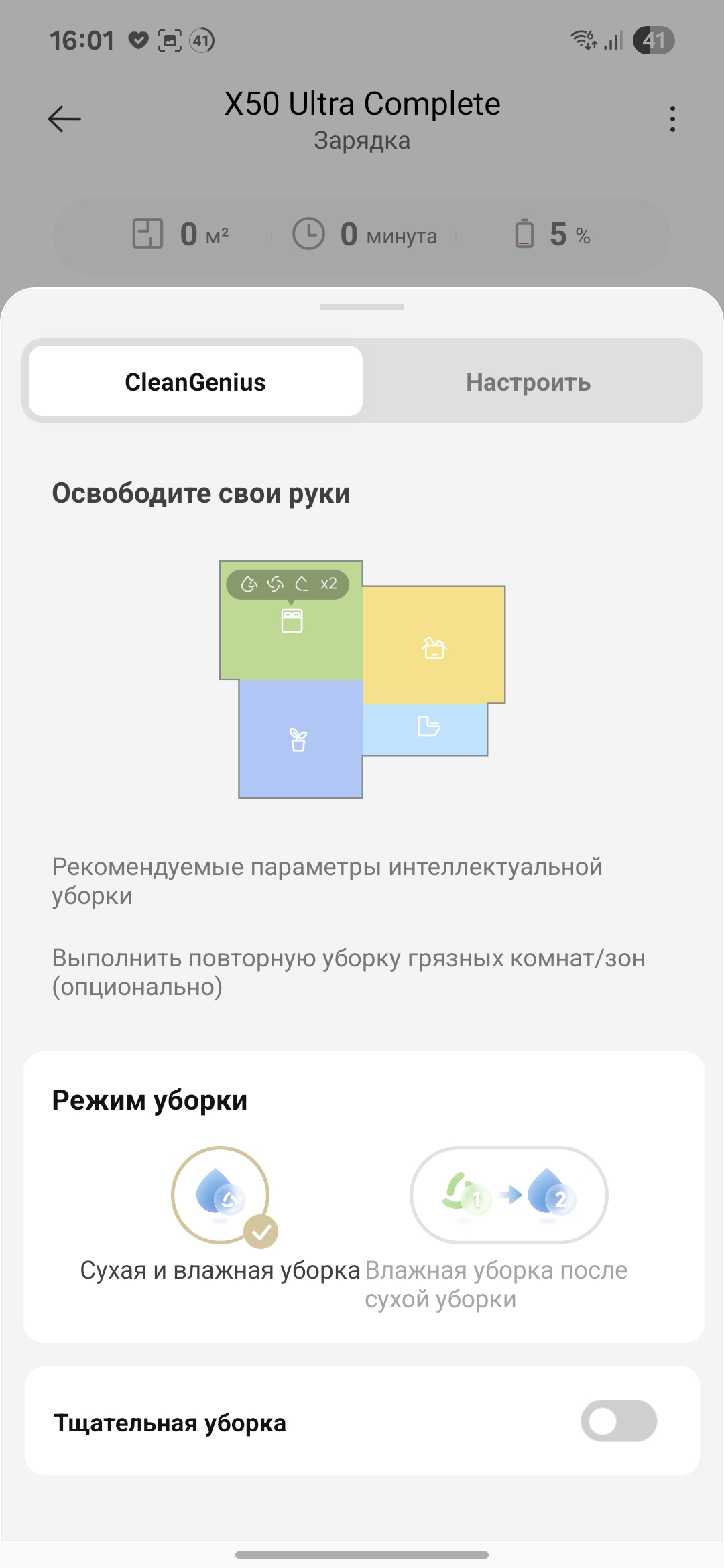The image size is (724, 1568).
Task: Open the three-dot overflow menu
Action: pos(672,119)
